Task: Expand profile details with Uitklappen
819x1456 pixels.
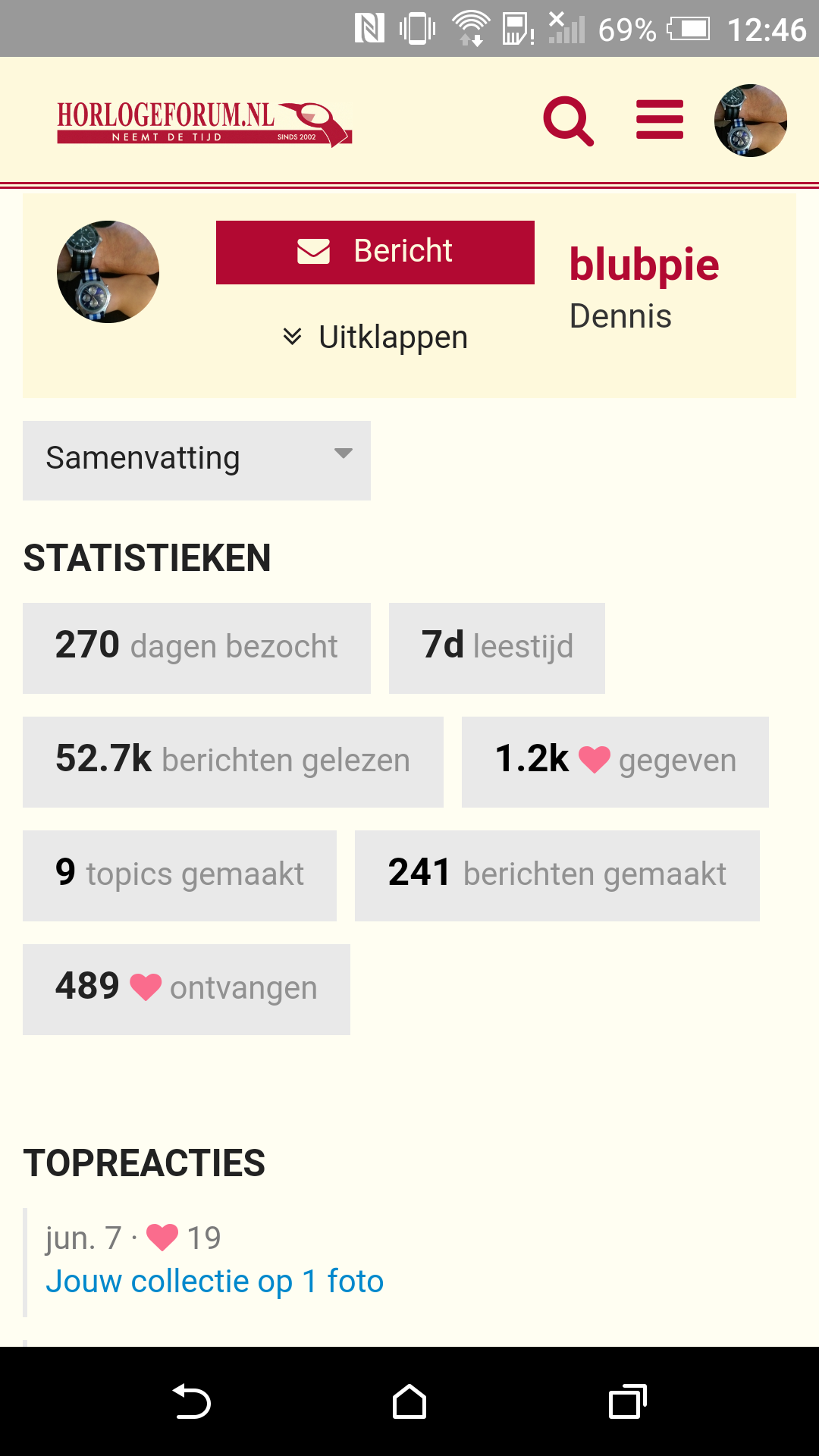Action: [375, 337]
